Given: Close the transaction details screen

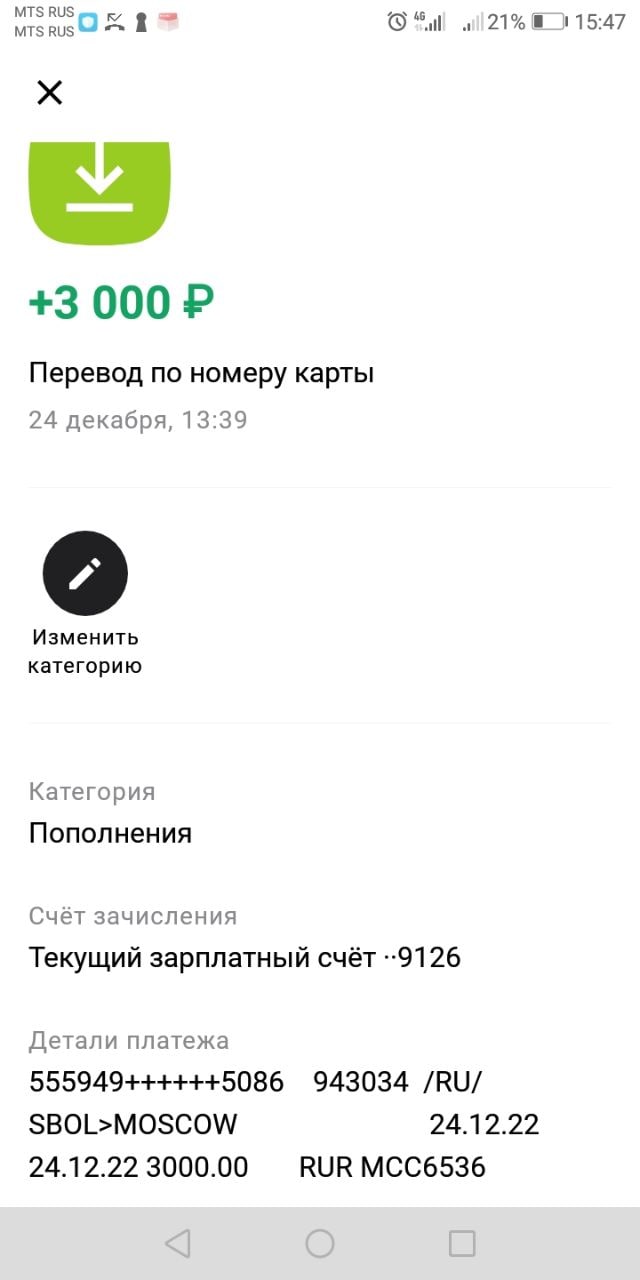Looking at the screenshot, I should coord(49,93).
